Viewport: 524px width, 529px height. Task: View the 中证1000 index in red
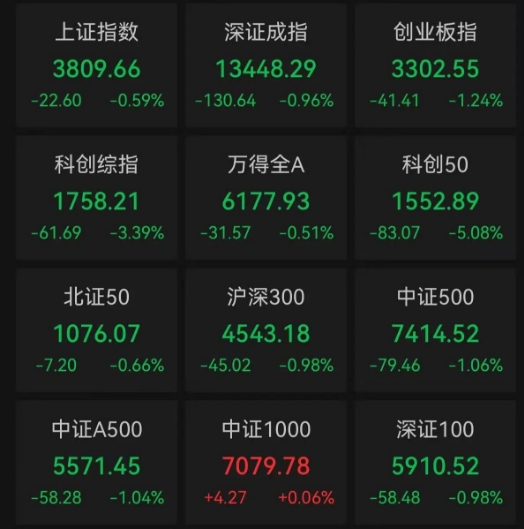tap(266, 462)
